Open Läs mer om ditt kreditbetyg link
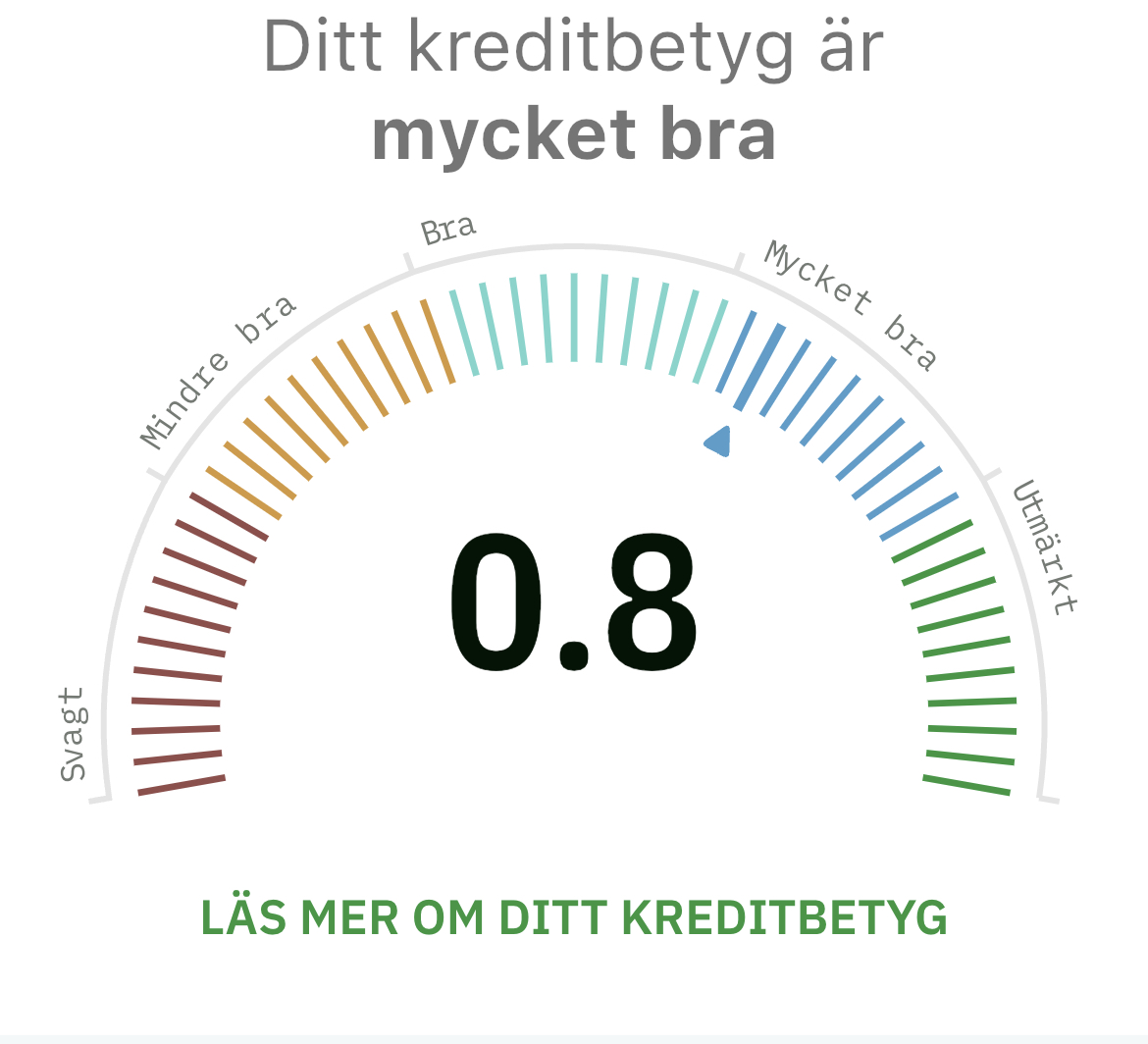This screenshot has height=1044, width=1148. [x=574, y=918]
